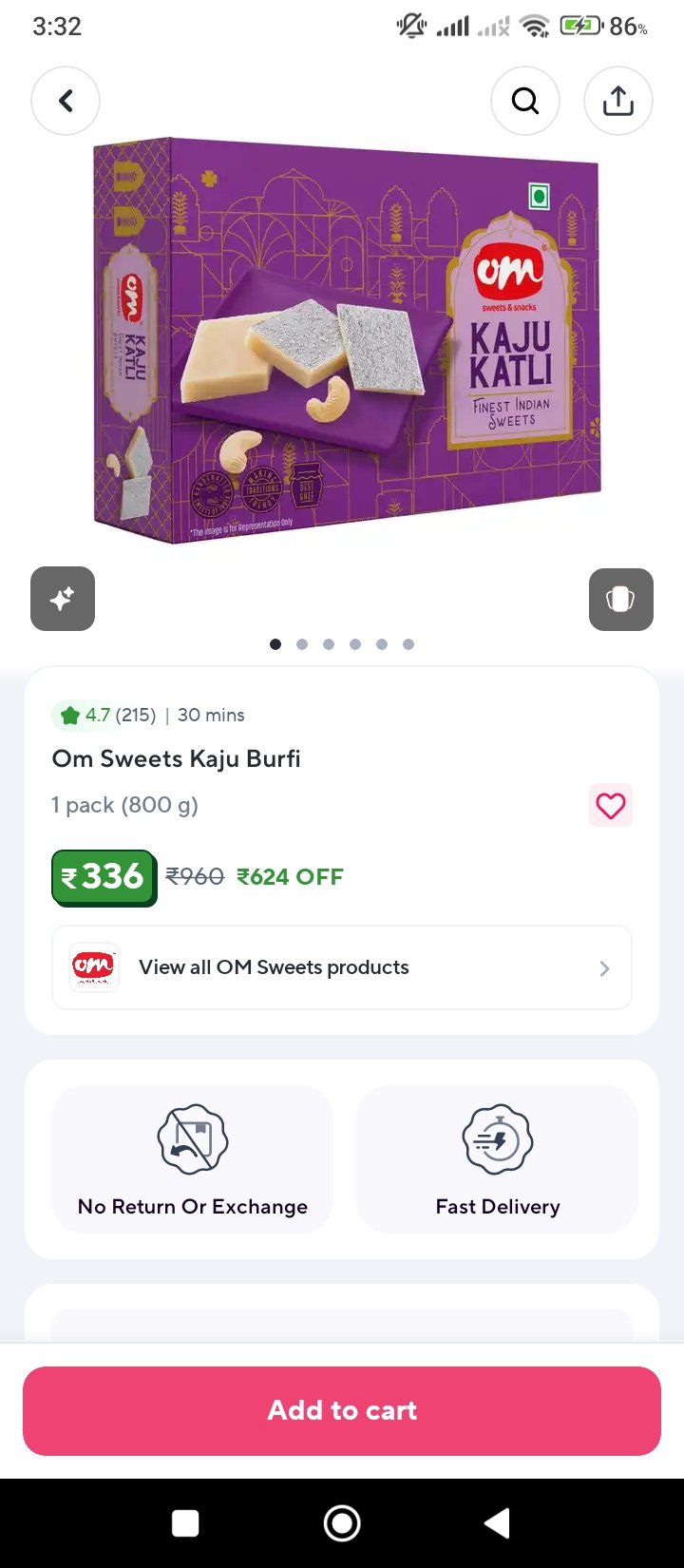Open recent apps from navigation bar
The height and width of the screenshot is (1568, 684).
click(185, 1523)
